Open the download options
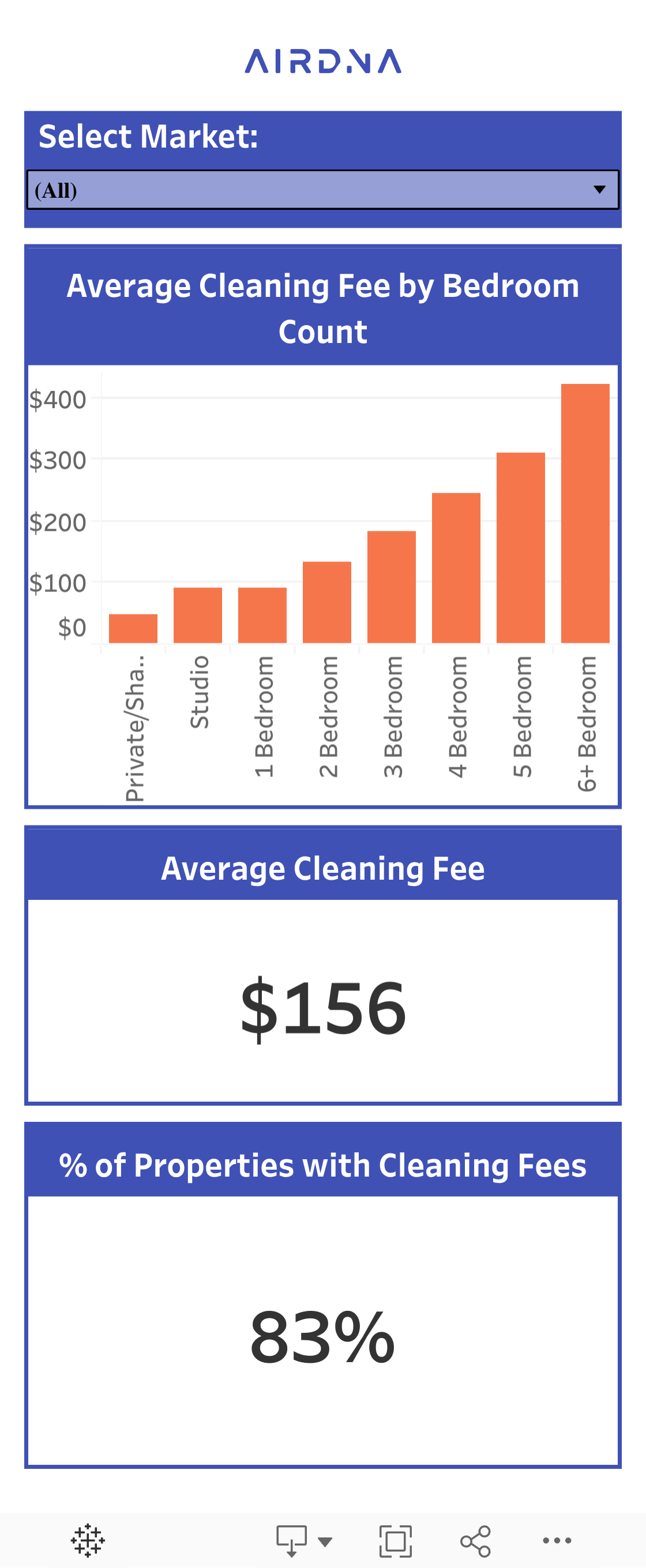Screen dimensions: 646x1568 [x=303, y=1540]
